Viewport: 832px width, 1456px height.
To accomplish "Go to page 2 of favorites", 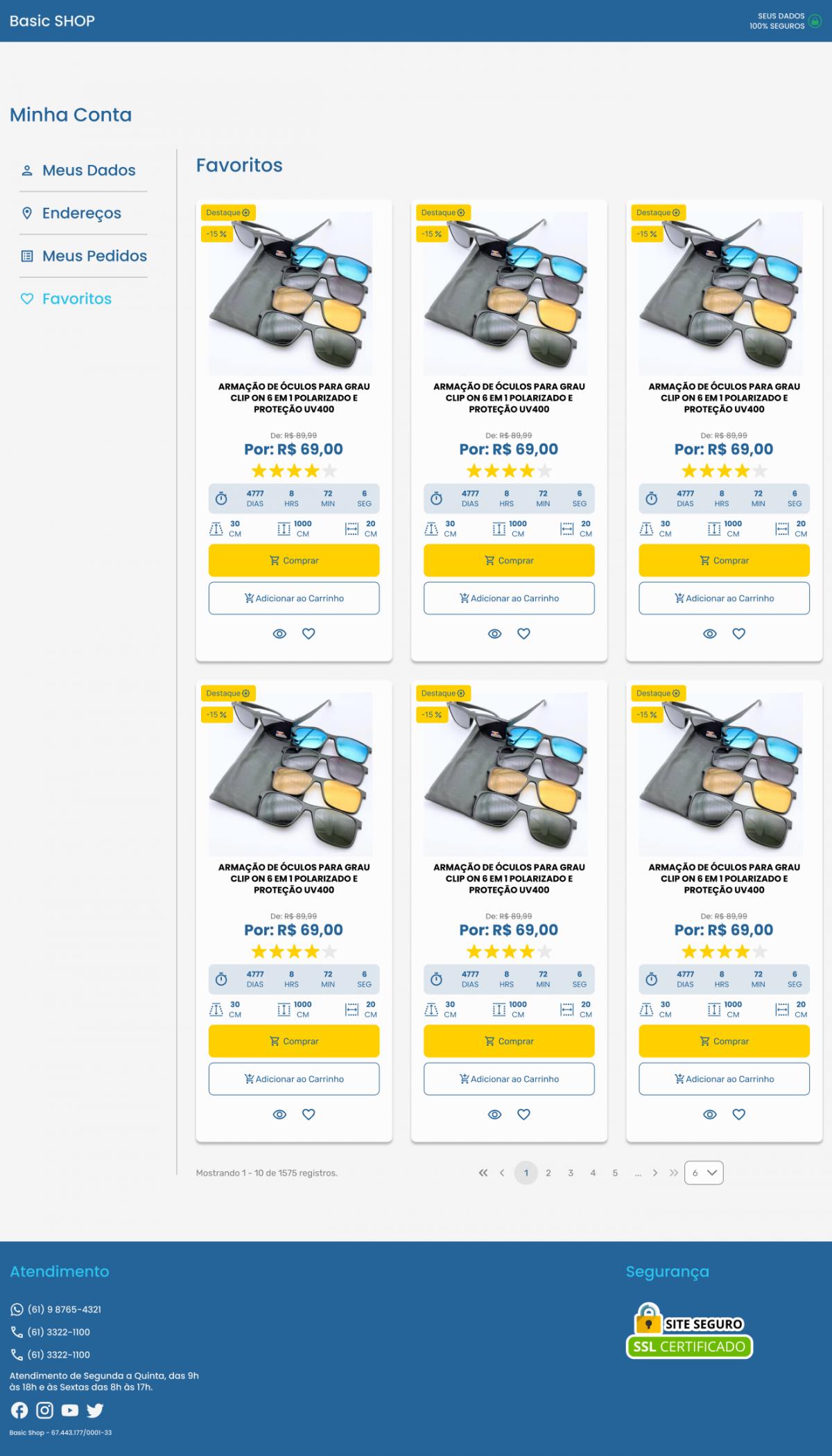I will click(548, 1173).
